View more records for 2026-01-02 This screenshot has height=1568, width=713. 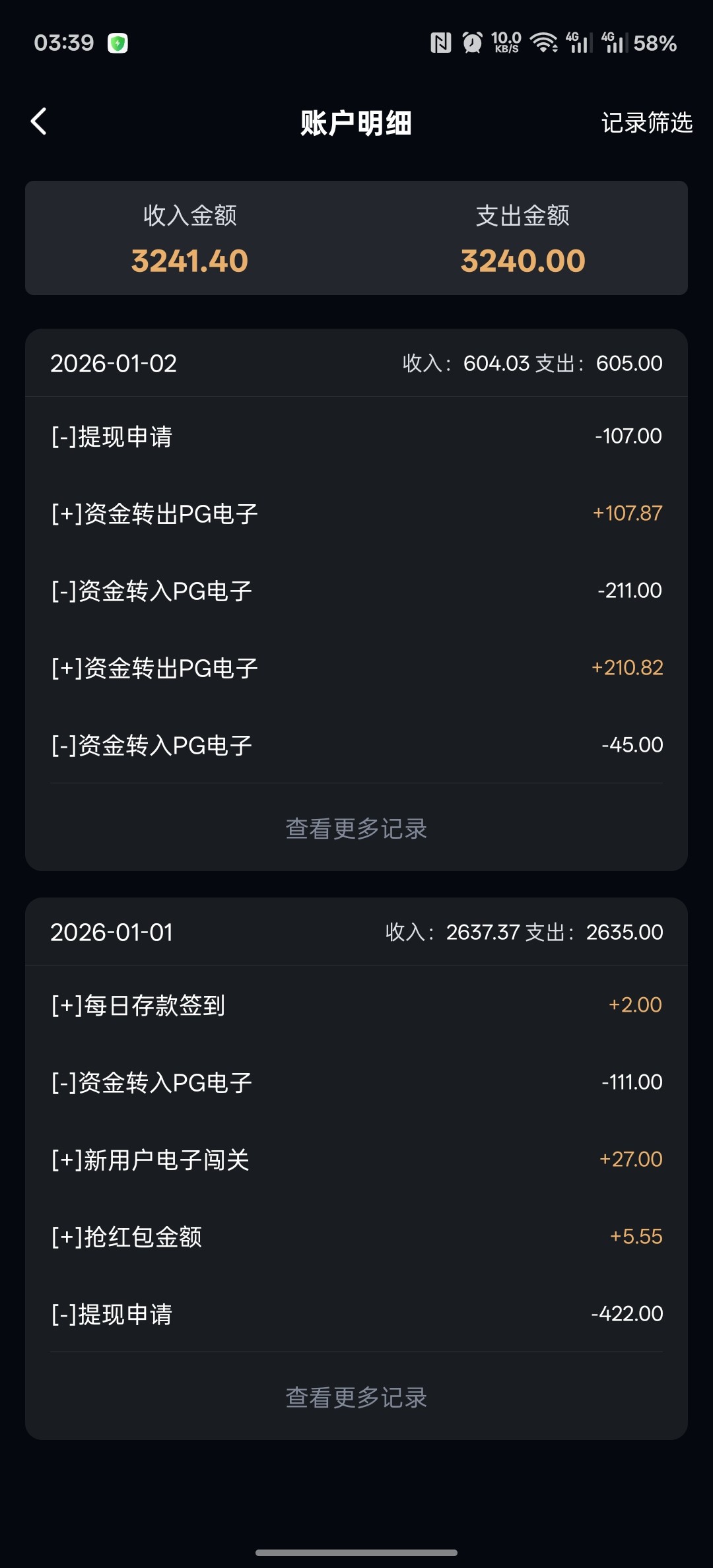pyautogui.click(x=356, y=828)
